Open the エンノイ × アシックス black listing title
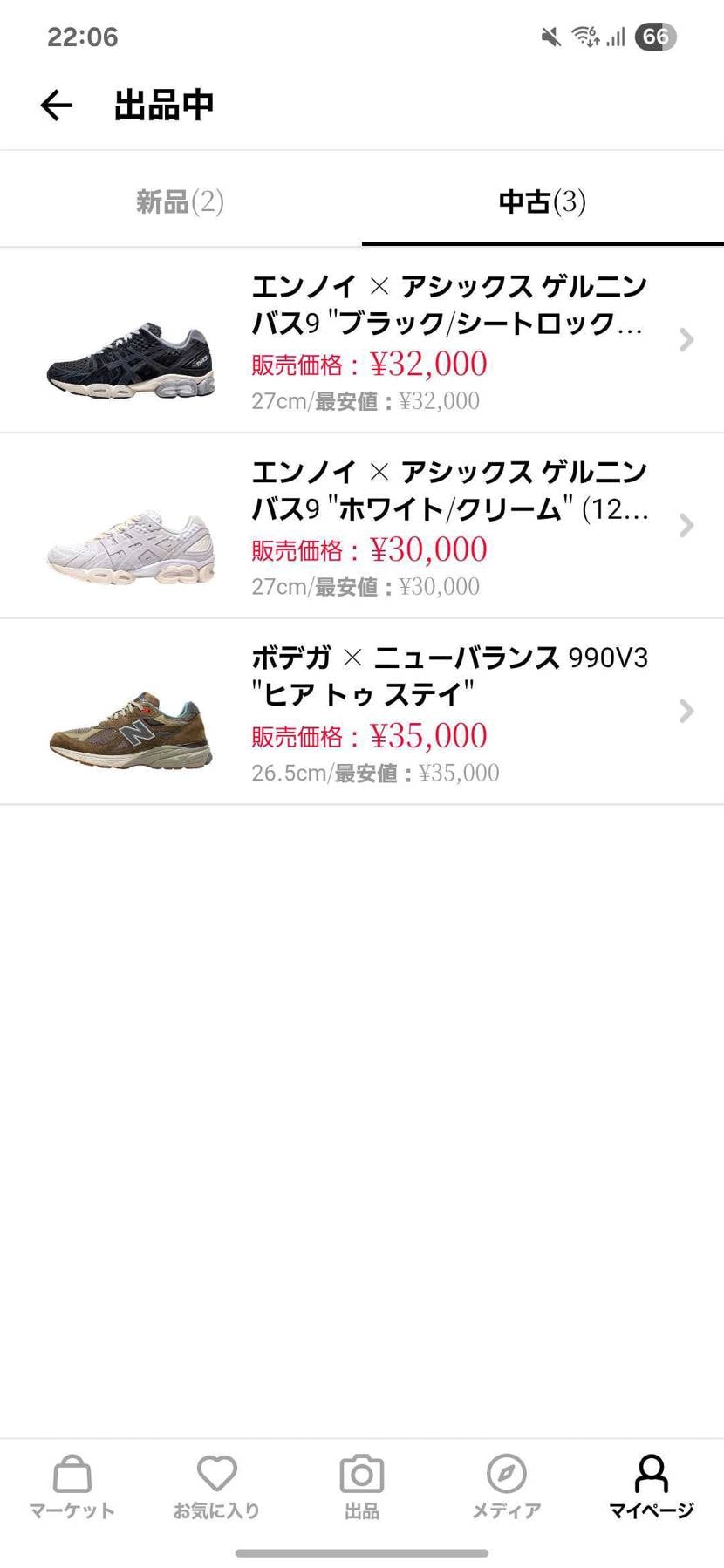The image size is (724, 1568). click(449, 305)
